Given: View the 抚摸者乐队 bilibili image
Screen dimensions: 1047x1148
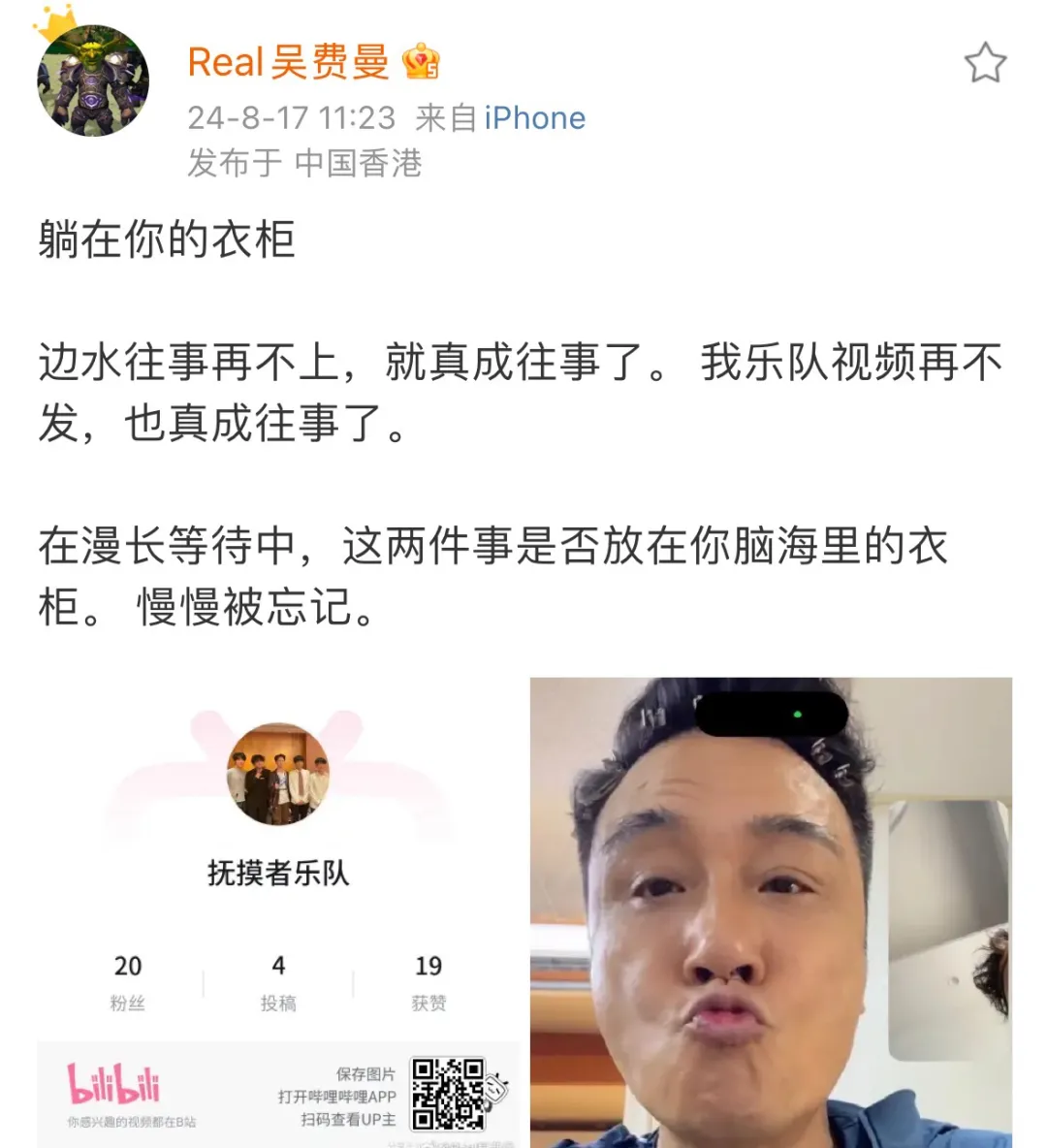Looking at the screenshot, I should 278,911.
